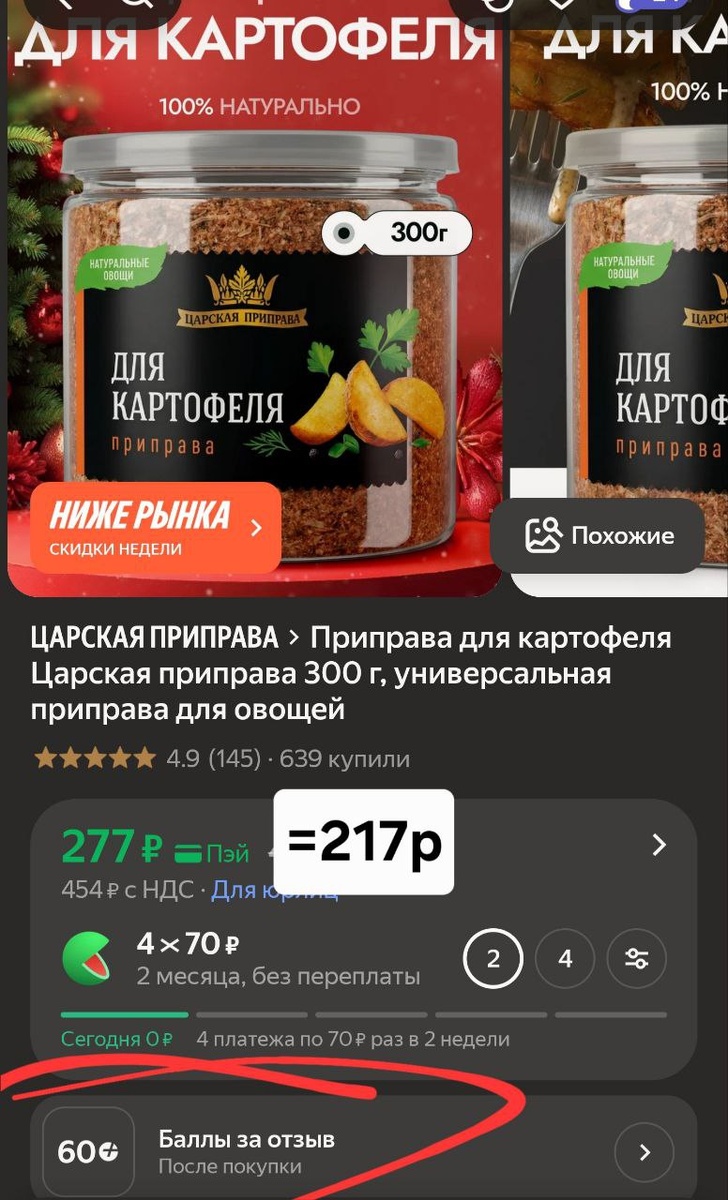Select the 2-month split payment option
This screenshot has height=1200, width=728.
[492, 960]
